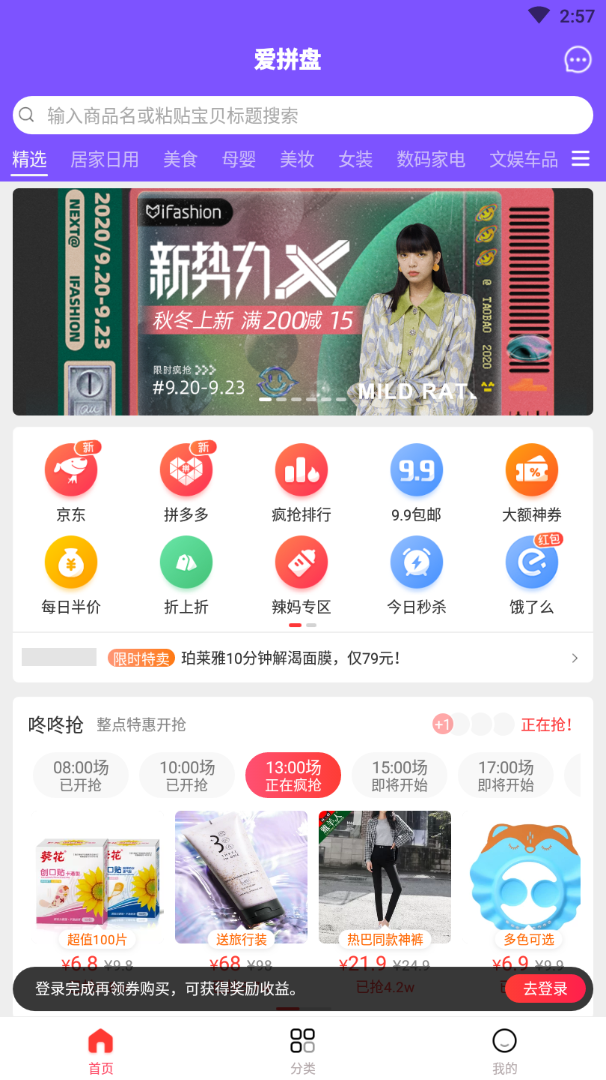Open 9.9包邮 deals
This screenshot has width=606, height=1080.
coord(416,482)
